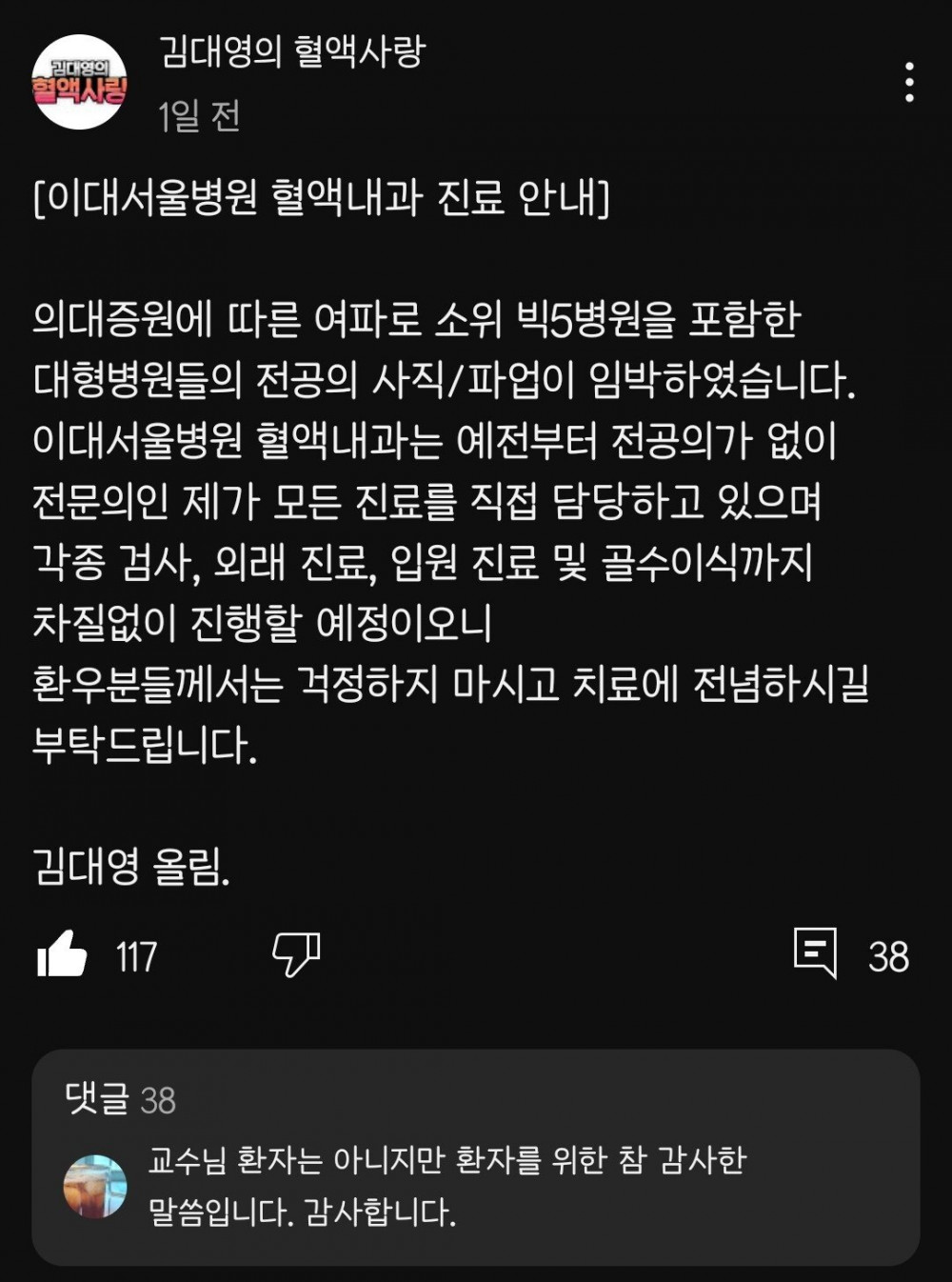This screenshot has height=1282, width=952.
Task: Dislike this community post
Action: pyautogui.click(x=296, y=954)
